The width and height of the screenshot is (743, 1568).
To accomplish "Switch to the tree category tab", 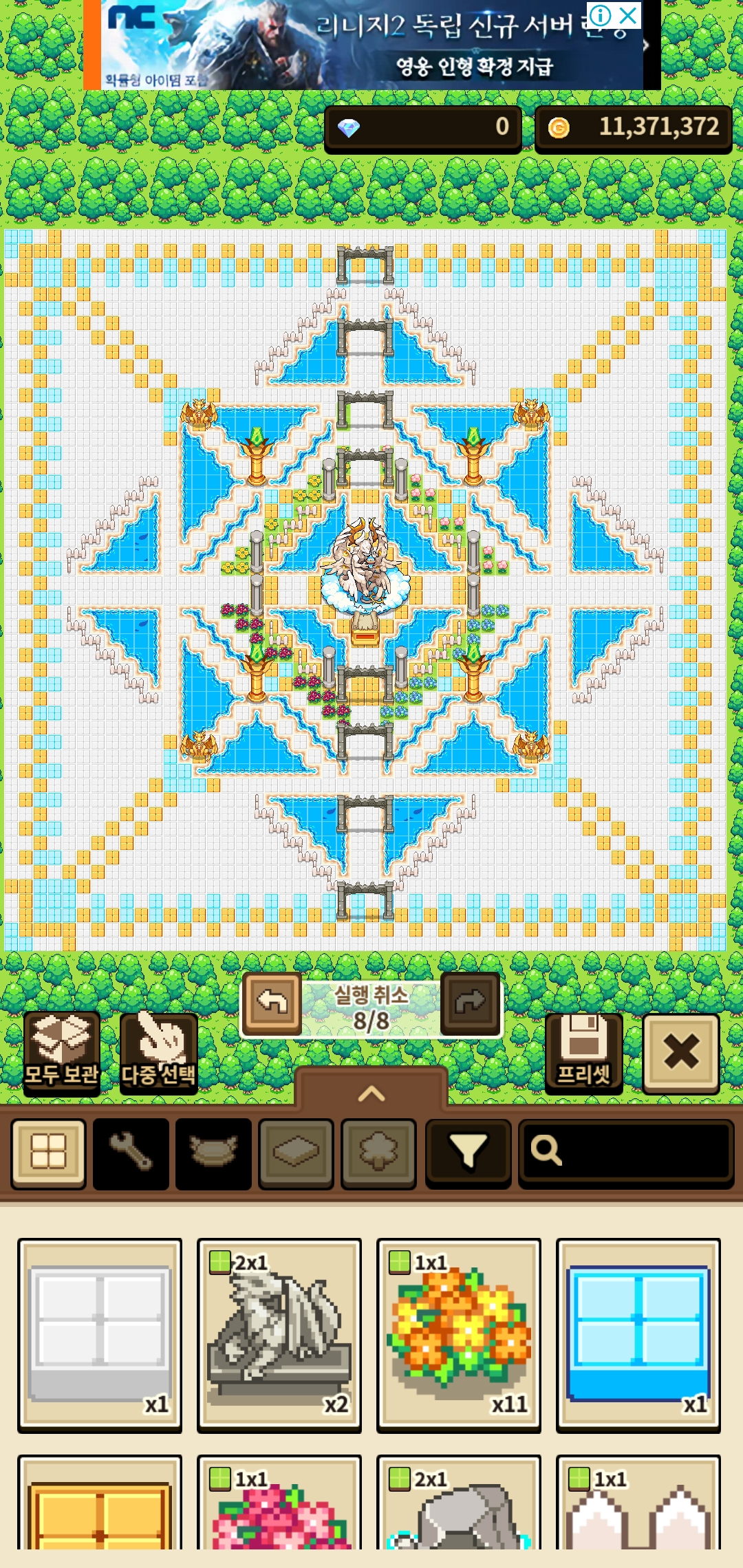I will point(378,1153).
